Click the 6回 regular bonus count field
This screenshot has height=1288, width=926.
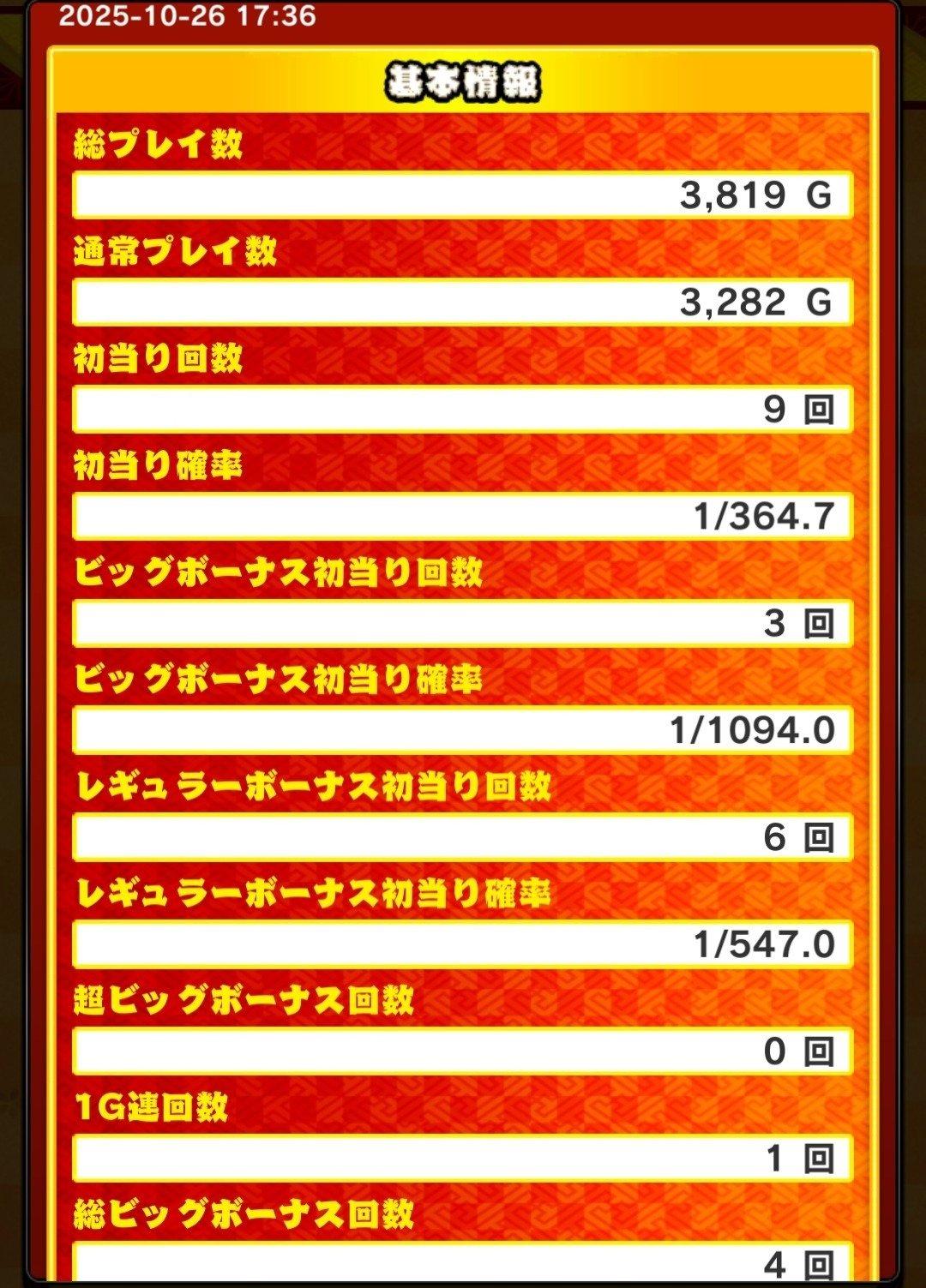pyautogui.click(x=463, y=838)
